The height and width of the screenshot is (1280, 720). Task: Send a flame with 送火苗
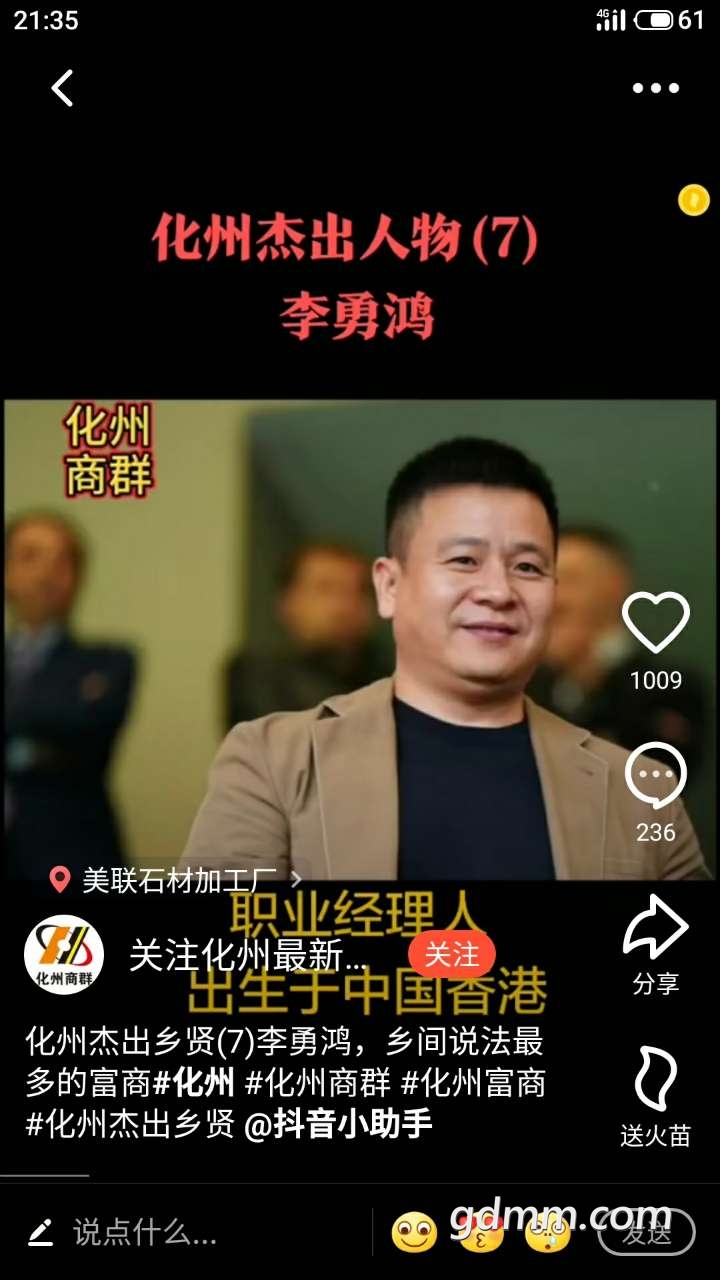(x=655, y=1080)
